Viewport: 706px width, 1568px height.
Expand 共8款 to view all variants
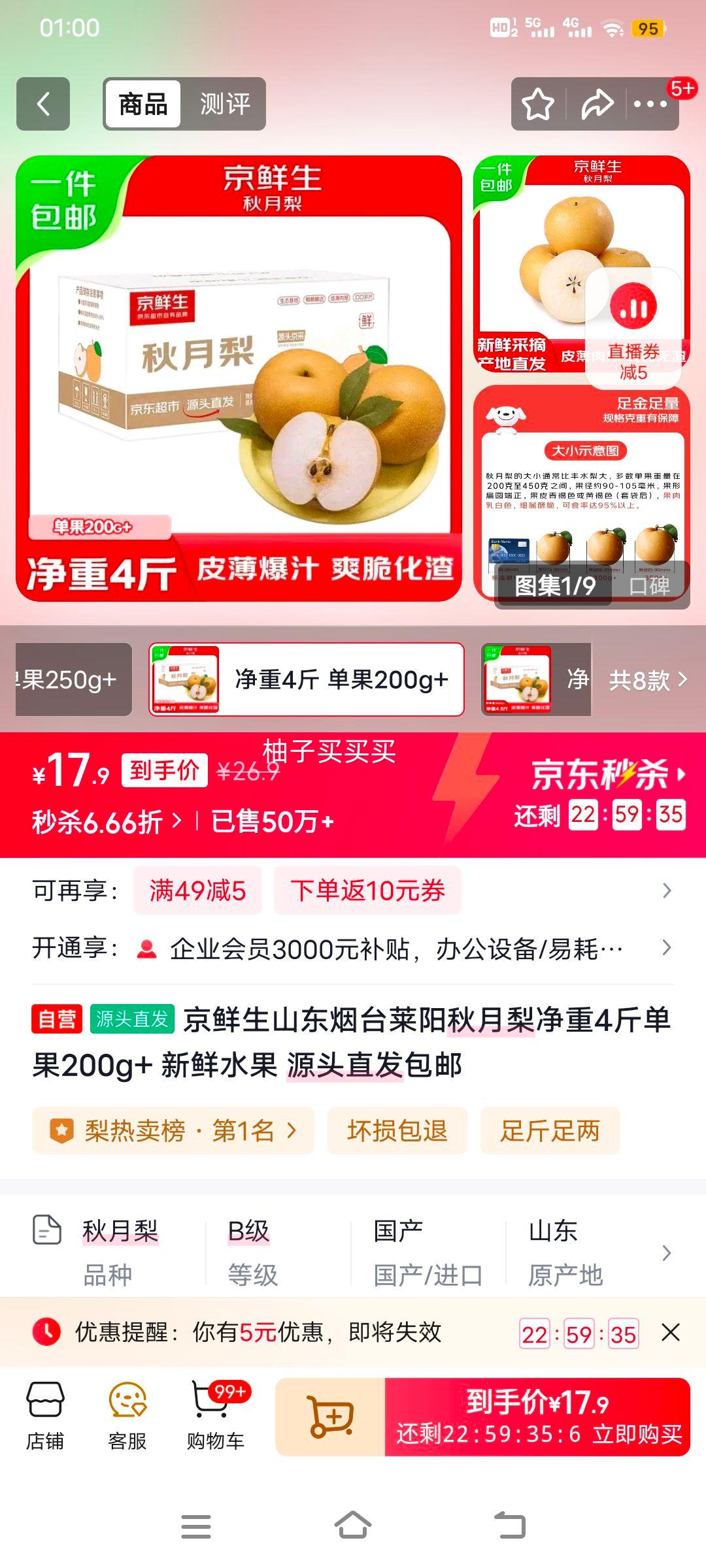pos(647,681)
